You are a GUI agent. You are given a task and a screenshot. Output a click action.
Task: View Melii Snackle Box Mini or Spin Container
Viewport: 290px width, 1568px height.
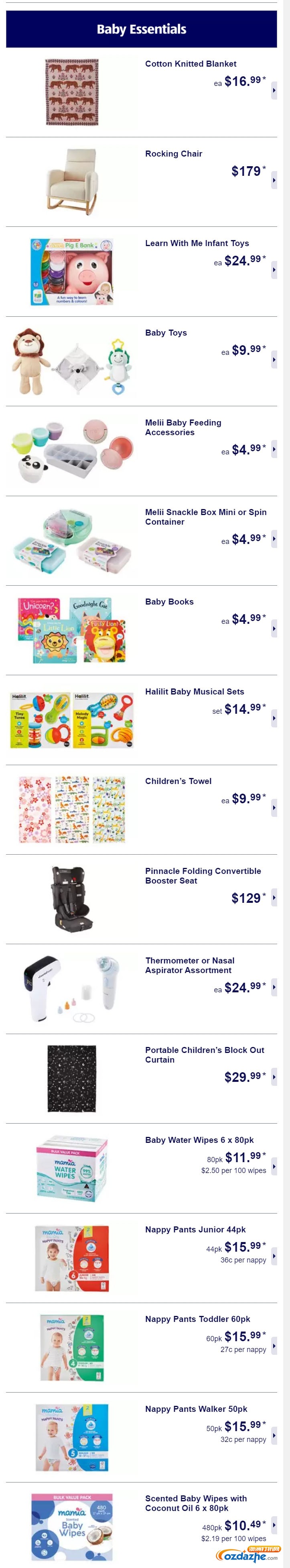[205, 517]
